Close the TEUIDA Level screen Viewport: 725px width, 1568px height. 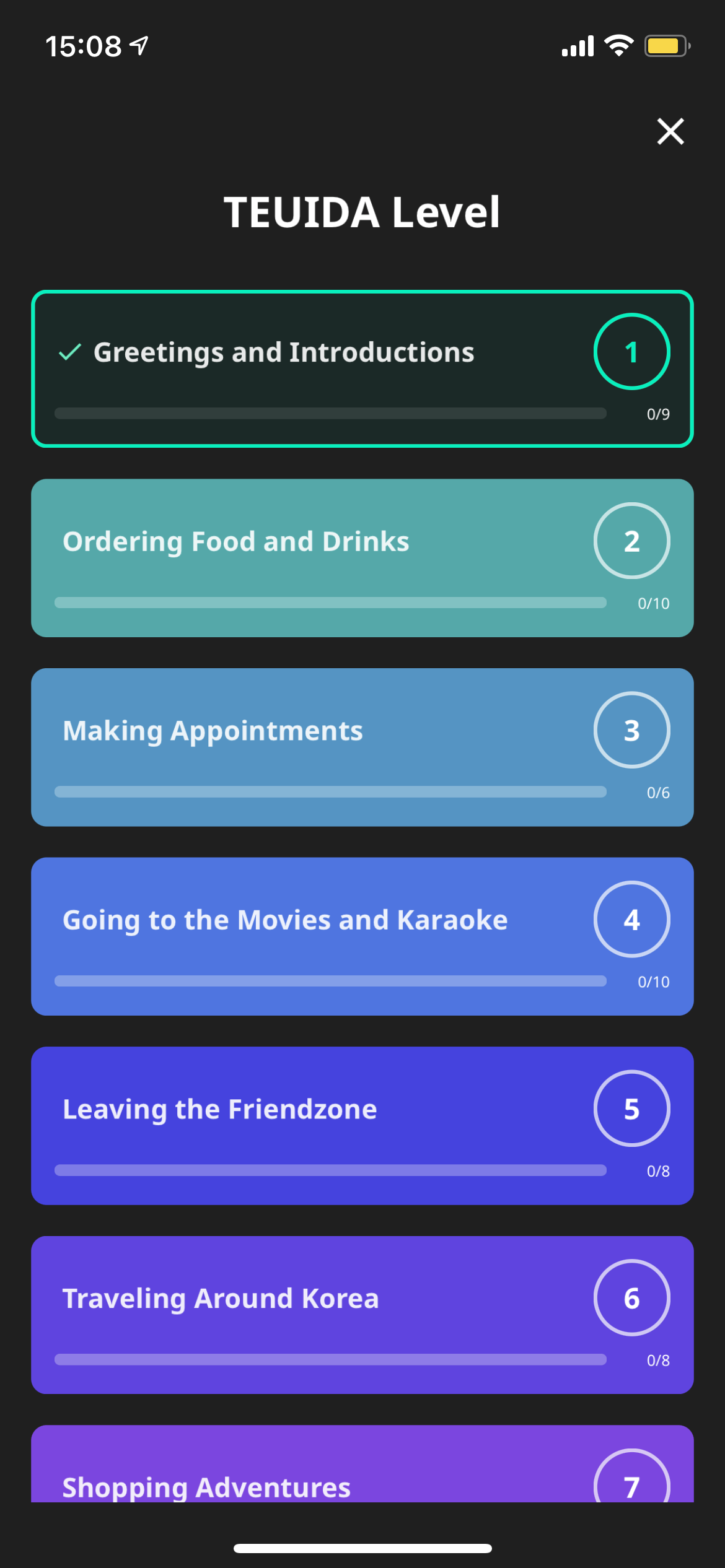coord(670,131)
